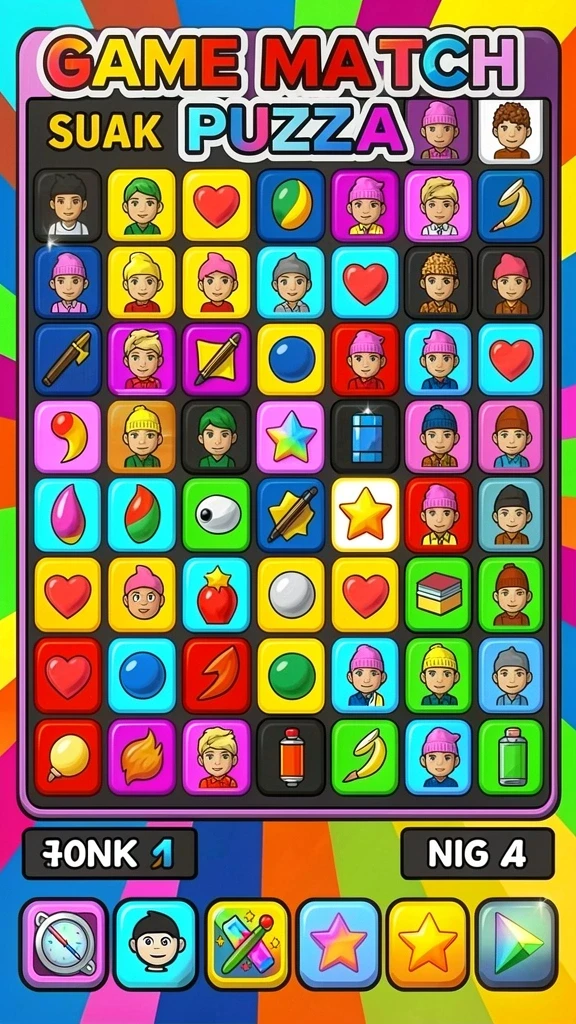Select the green and yellow striped ball tile
The height and width of the screenshot is (1024, 576).
tap(291, 205)
